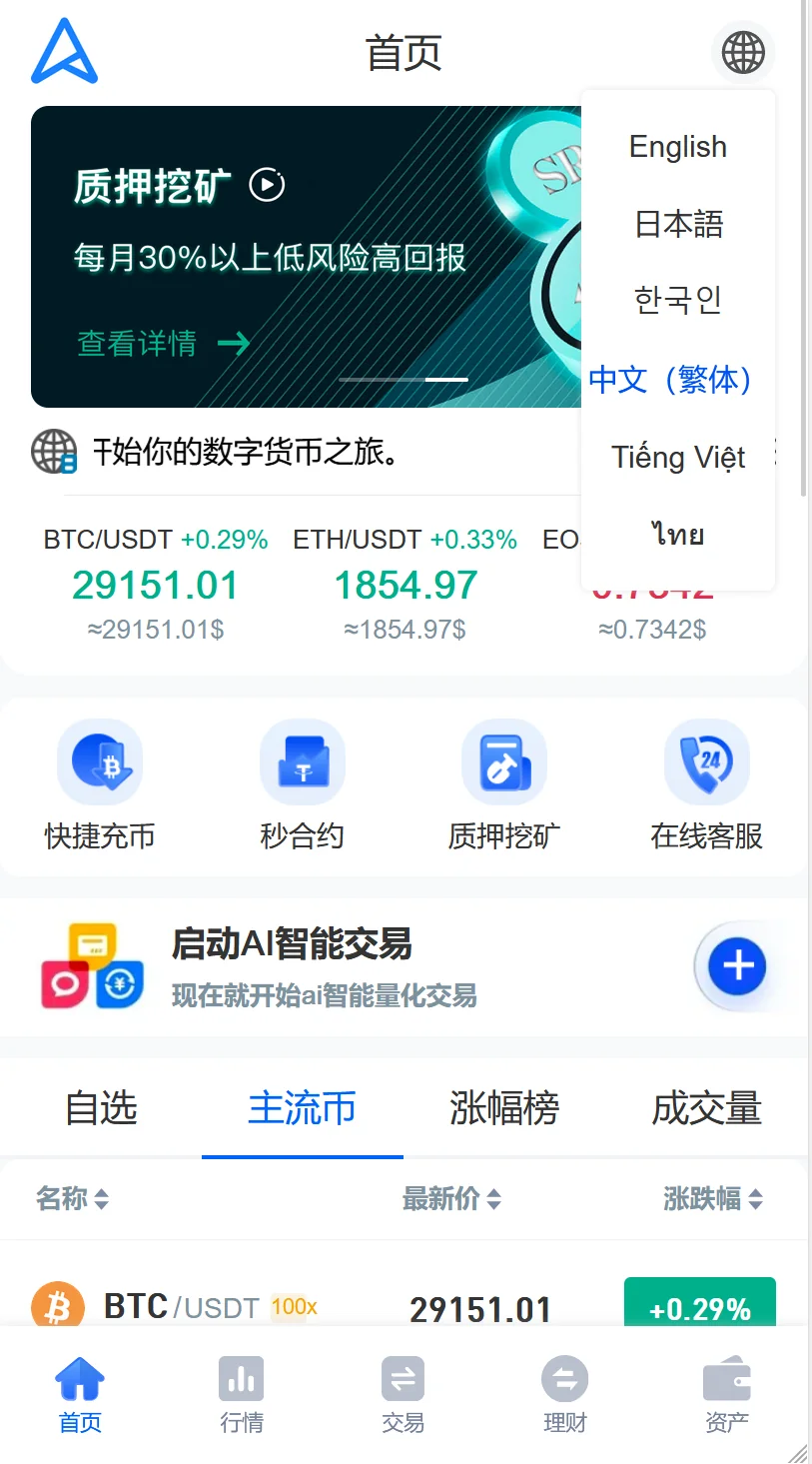Image resolution: width=812 pixels, height=1464 pixels.
Task: Select ไทย language option
Action: (x=677, y=535)
